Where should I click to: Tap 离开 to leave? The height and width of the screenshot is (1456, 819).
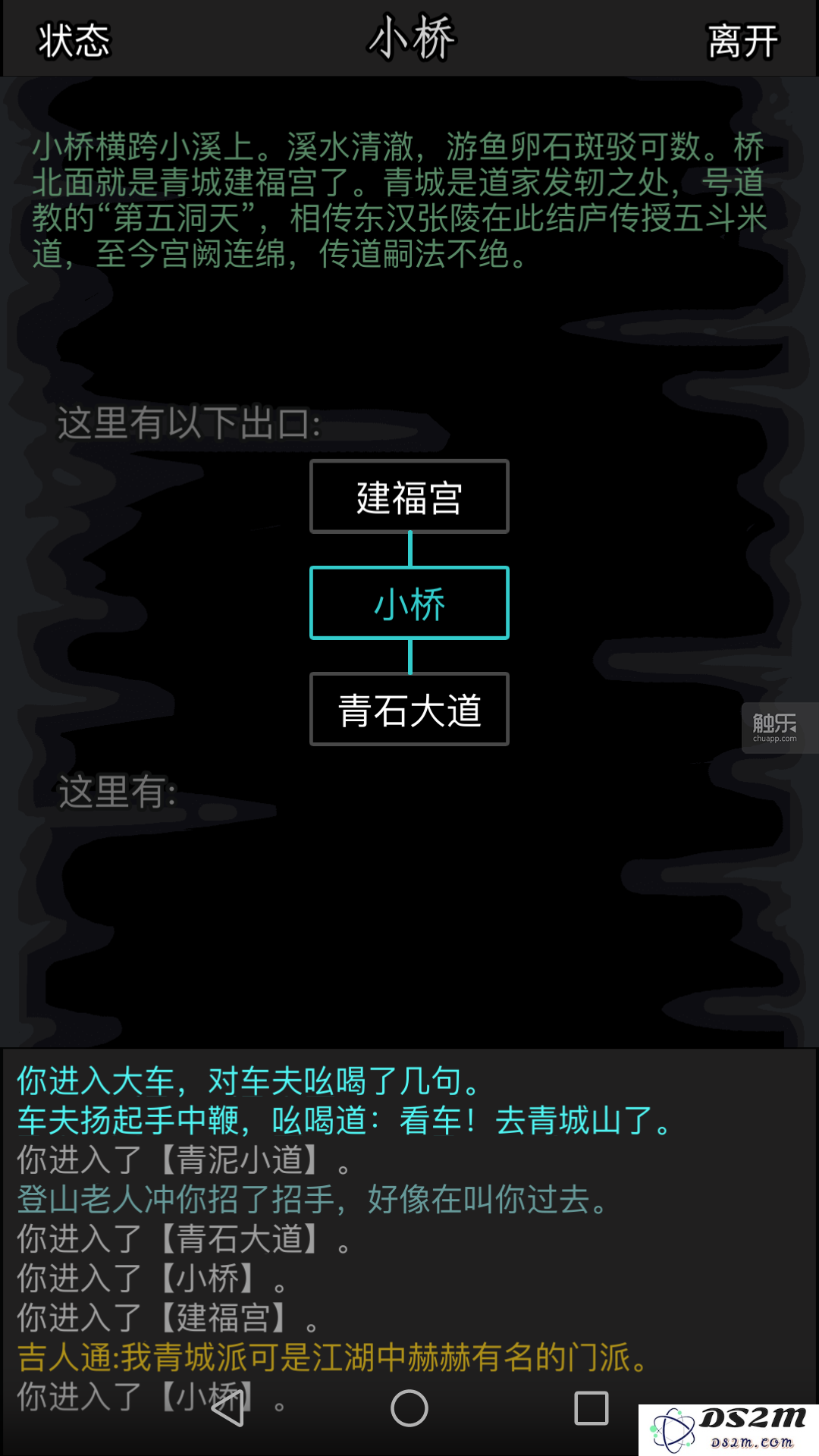pos(742,40)
